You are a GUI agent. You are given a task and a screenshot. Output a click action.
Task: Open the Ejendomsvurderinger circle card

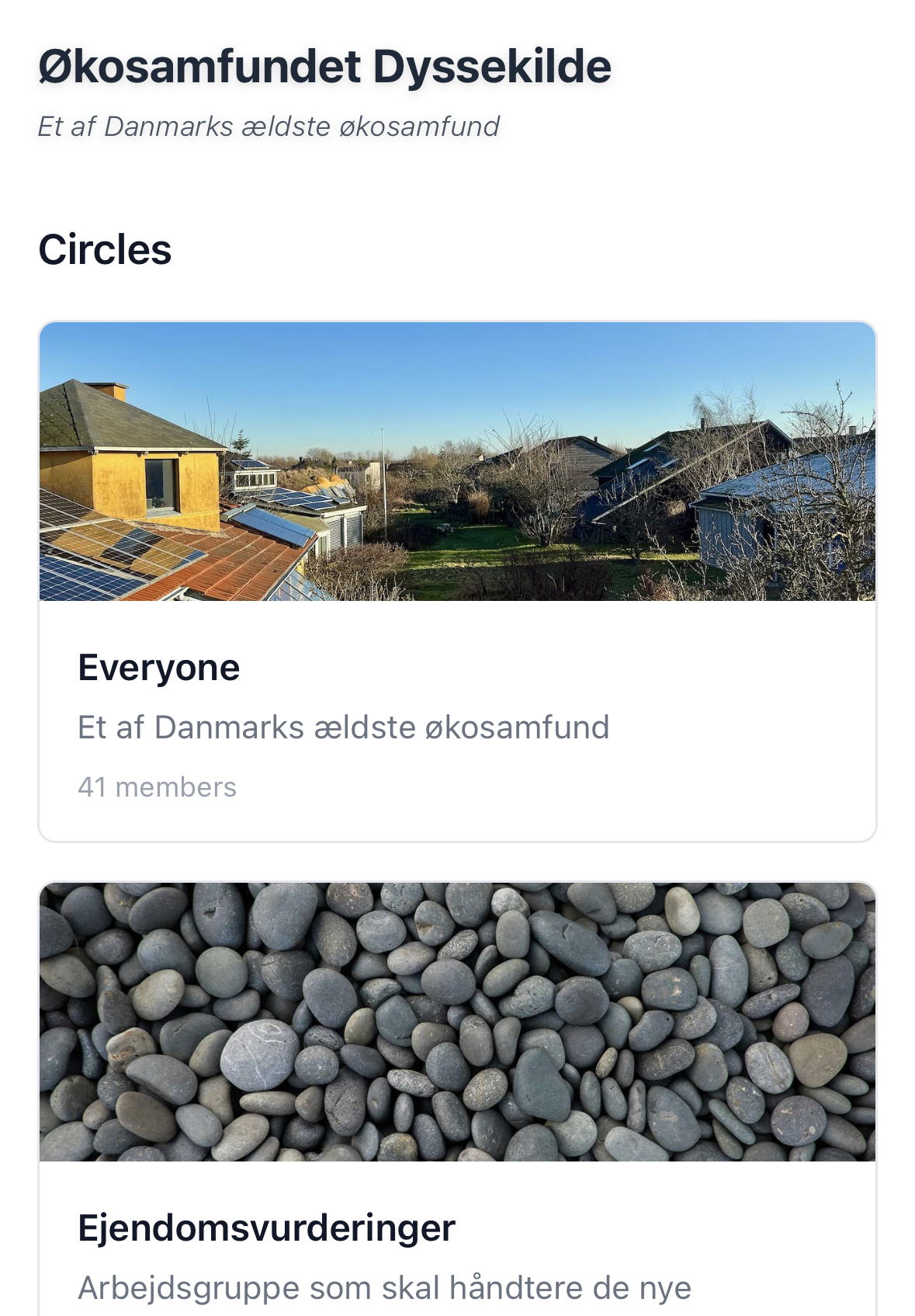click(458, 1126)
